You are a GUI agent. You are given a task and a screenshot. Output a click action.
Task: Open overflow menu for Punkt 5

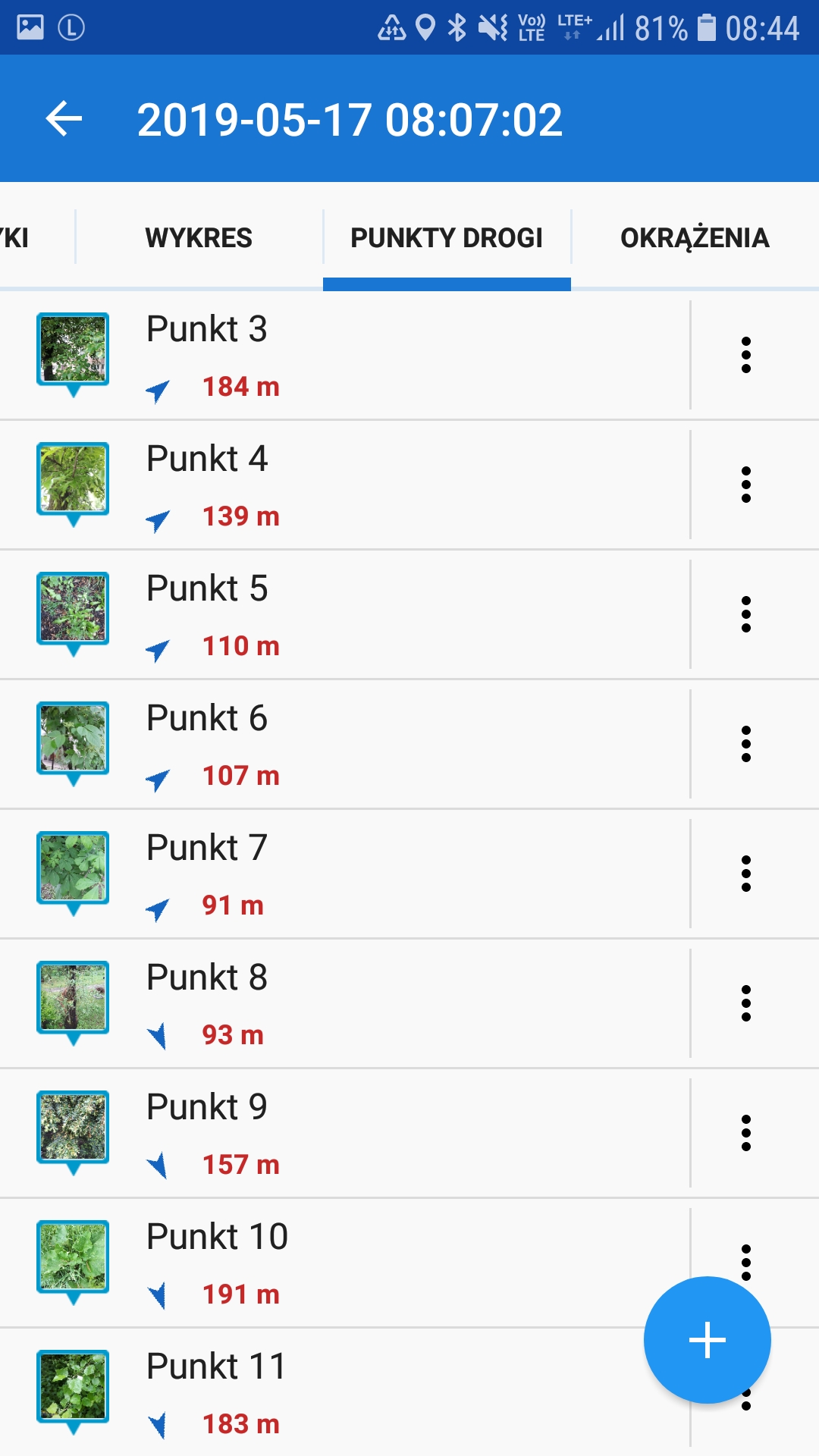[746, 614]
